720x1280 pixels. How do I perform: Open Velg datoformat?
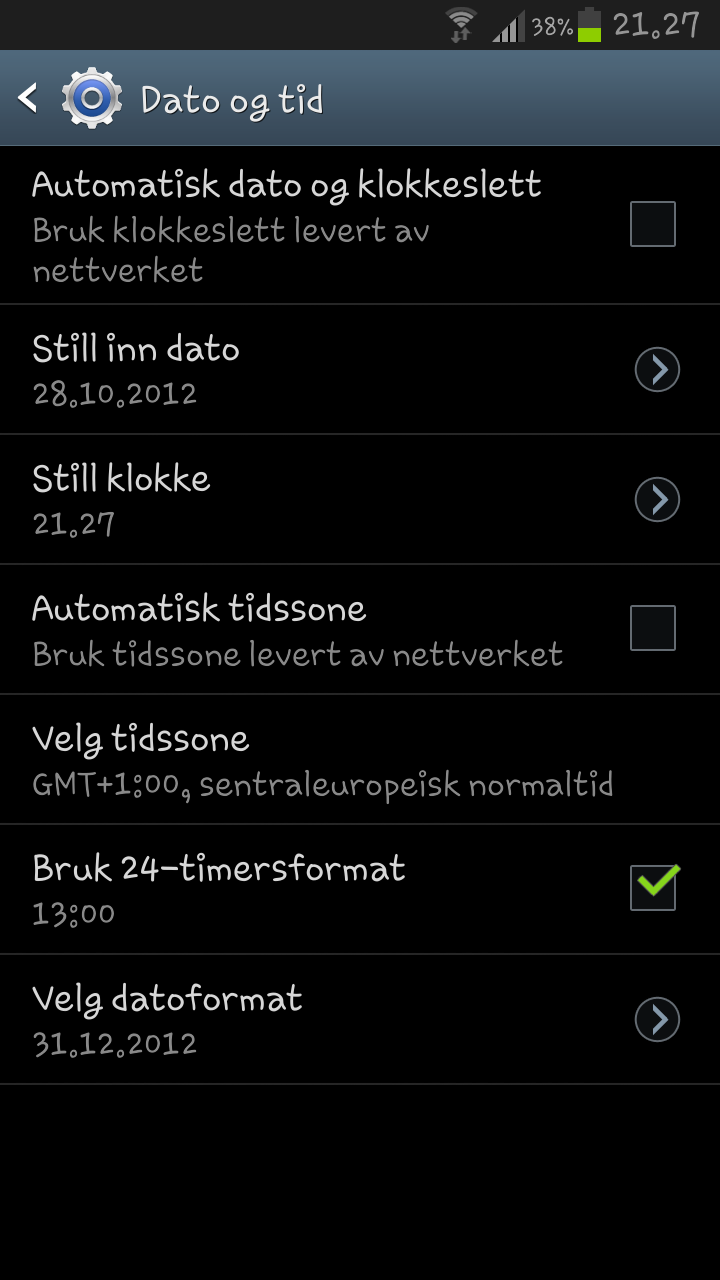pyautogui.click(x=360, y=1020)
